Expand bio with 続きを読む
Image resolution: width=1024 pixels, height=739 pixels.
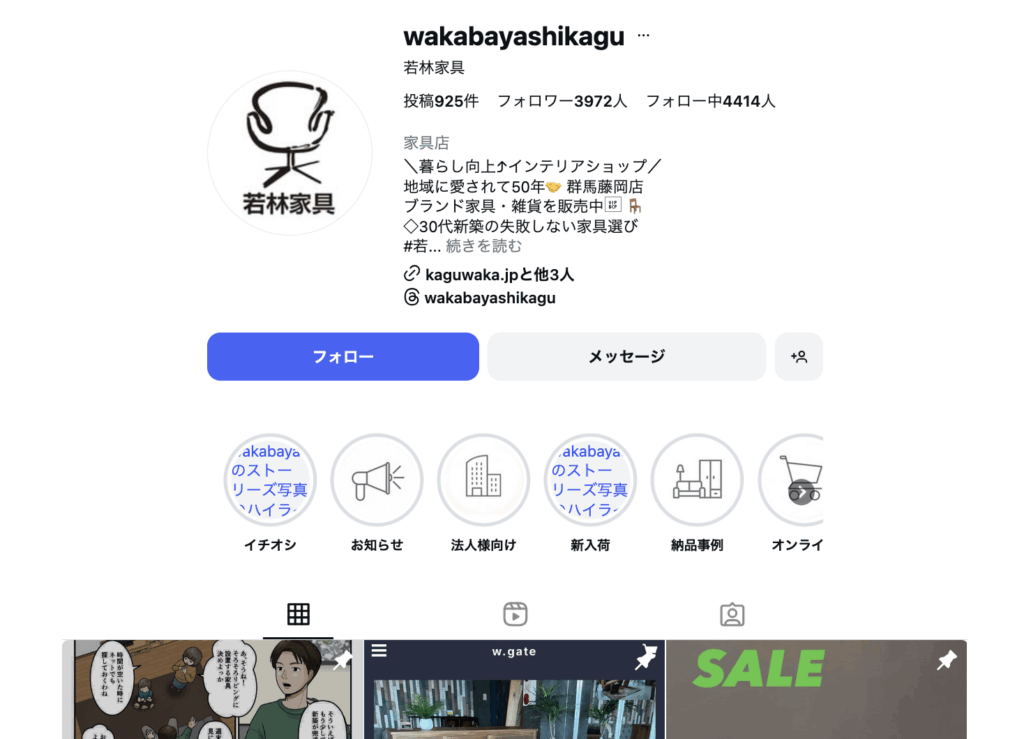point(484,246)
